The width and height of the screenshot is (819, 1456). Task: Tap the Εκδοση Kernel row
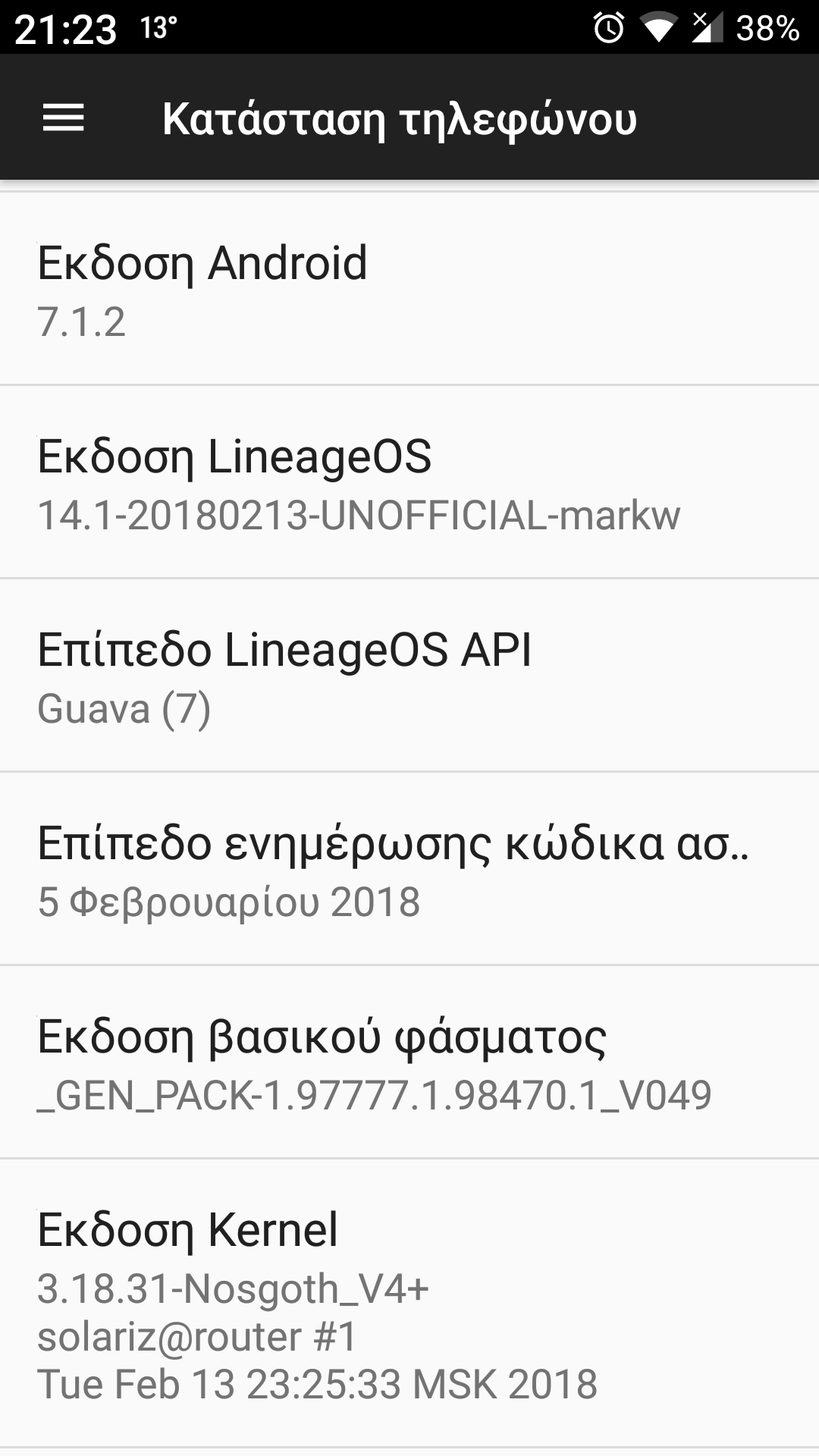pos(409,1303)
